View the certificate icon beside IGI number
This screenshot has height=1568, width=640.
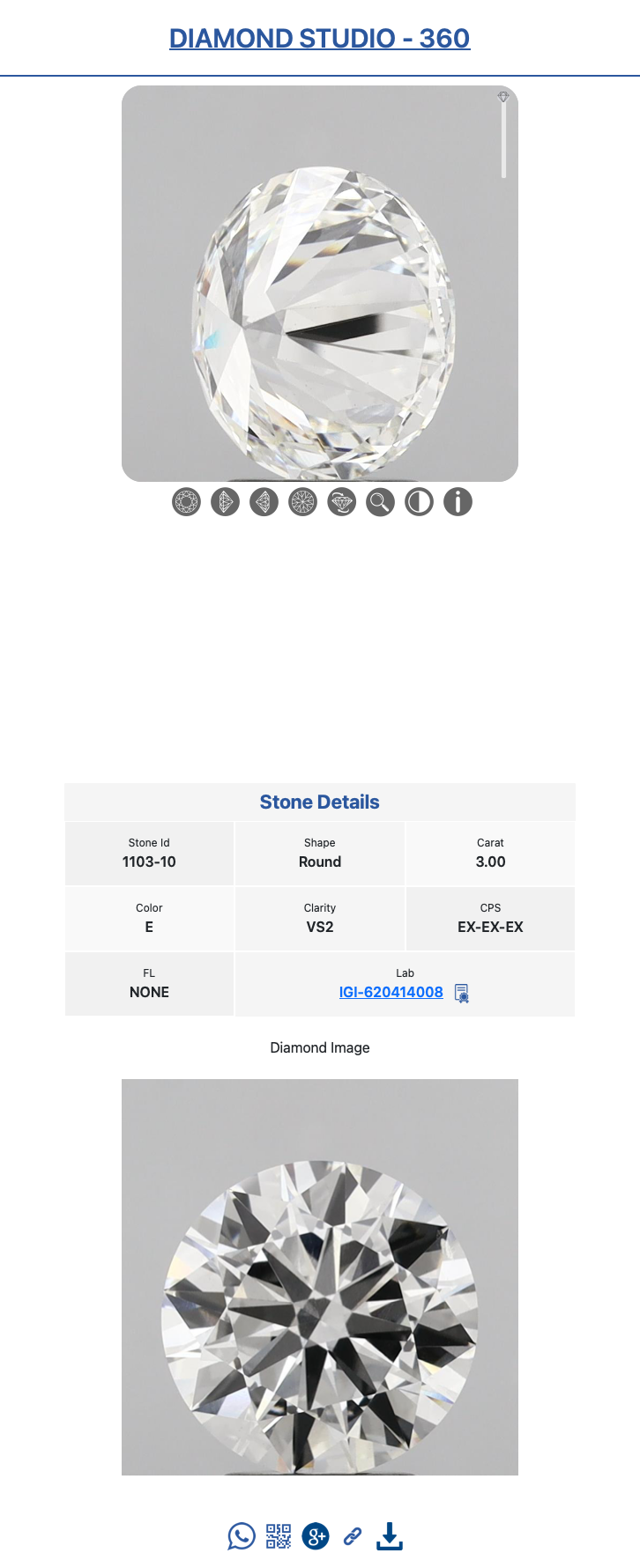(461, 993)
